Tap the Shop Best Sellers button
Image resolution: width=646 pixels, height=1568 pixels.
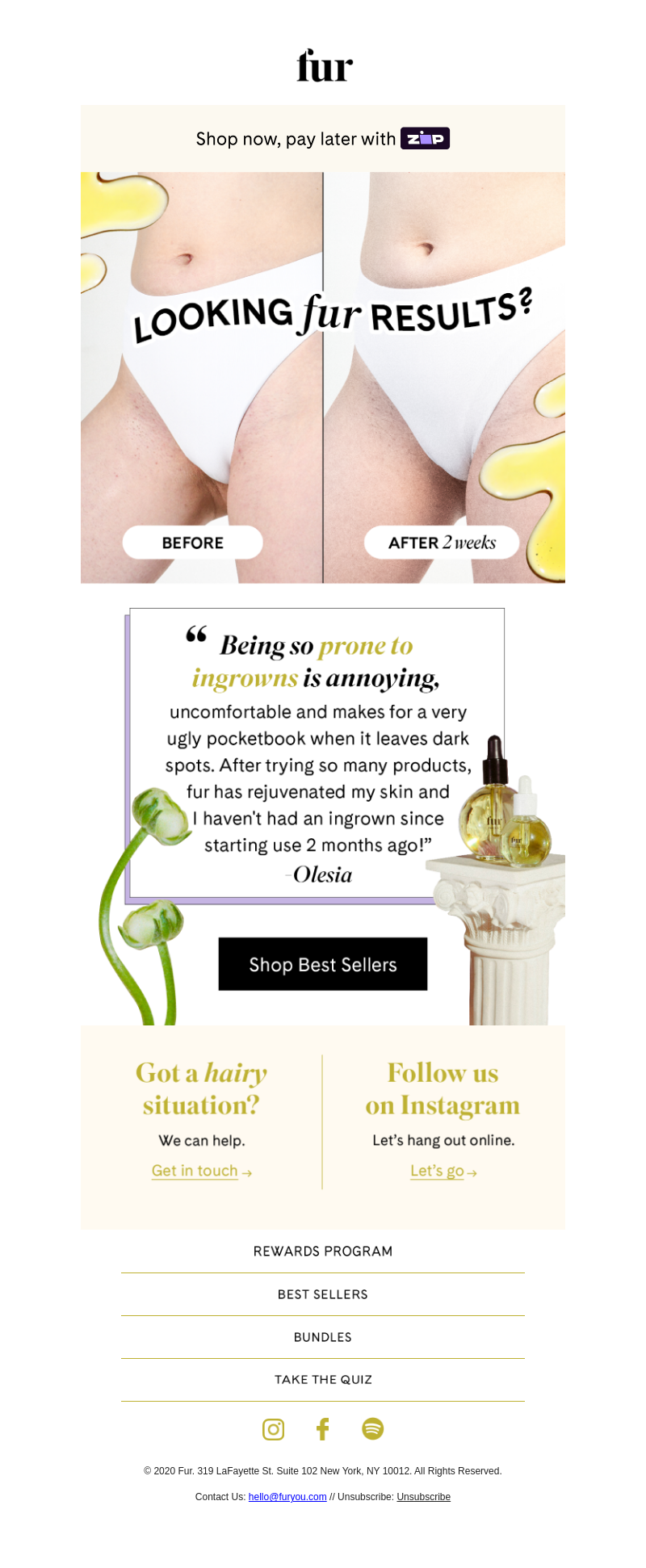[x=323, y=964]
